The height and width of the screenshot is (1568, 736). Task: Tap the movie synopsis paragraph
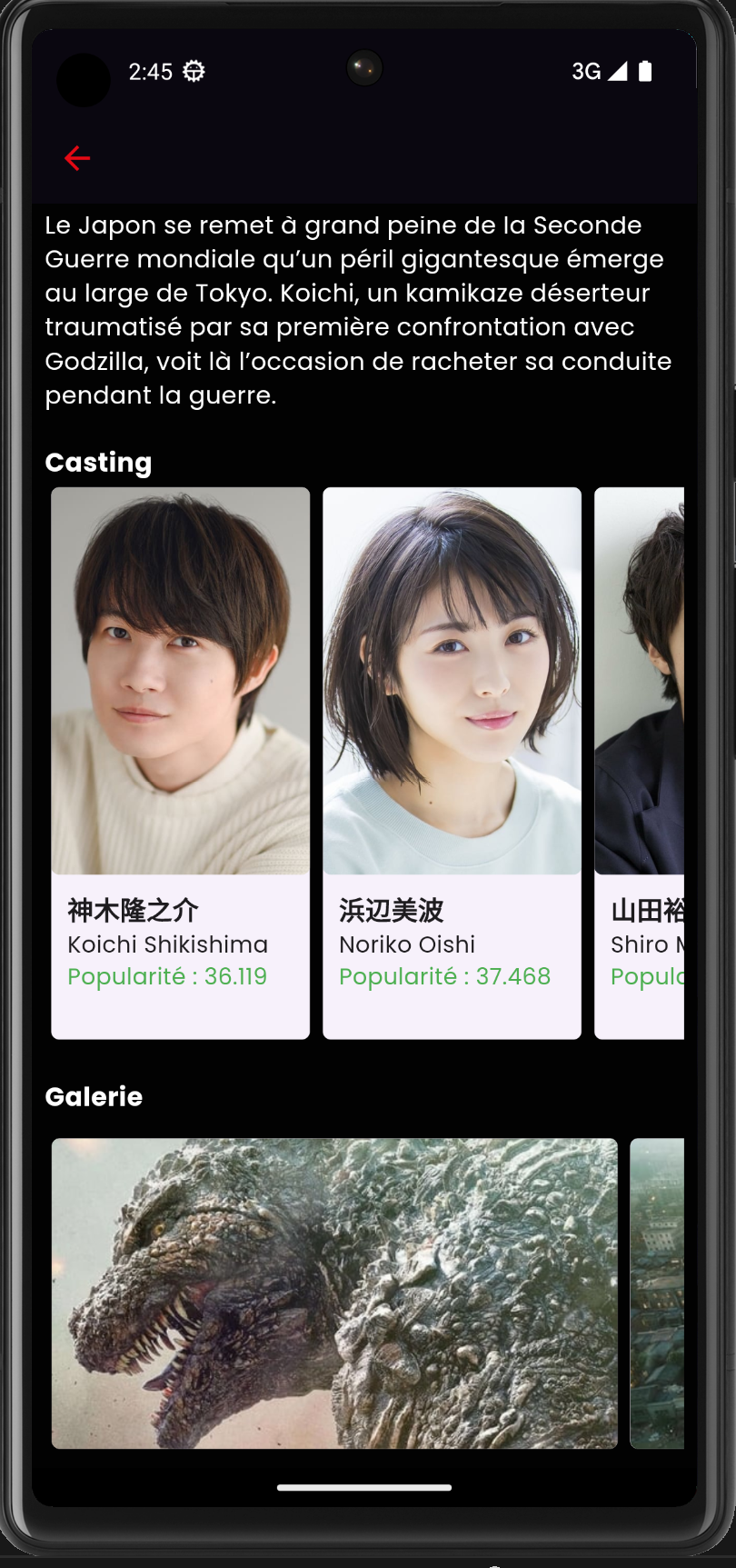(359, 309)
